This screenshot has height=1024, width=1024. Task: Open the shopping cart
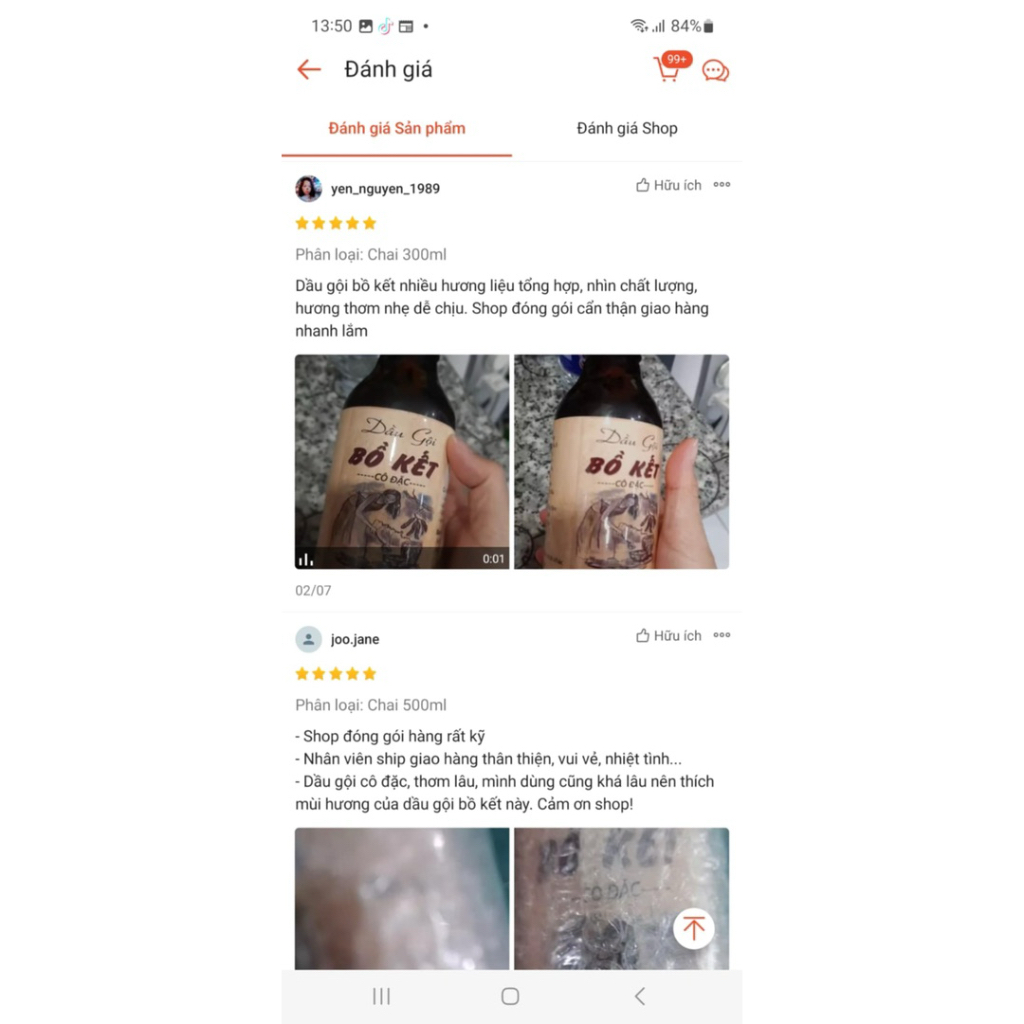tap(668, 69)
